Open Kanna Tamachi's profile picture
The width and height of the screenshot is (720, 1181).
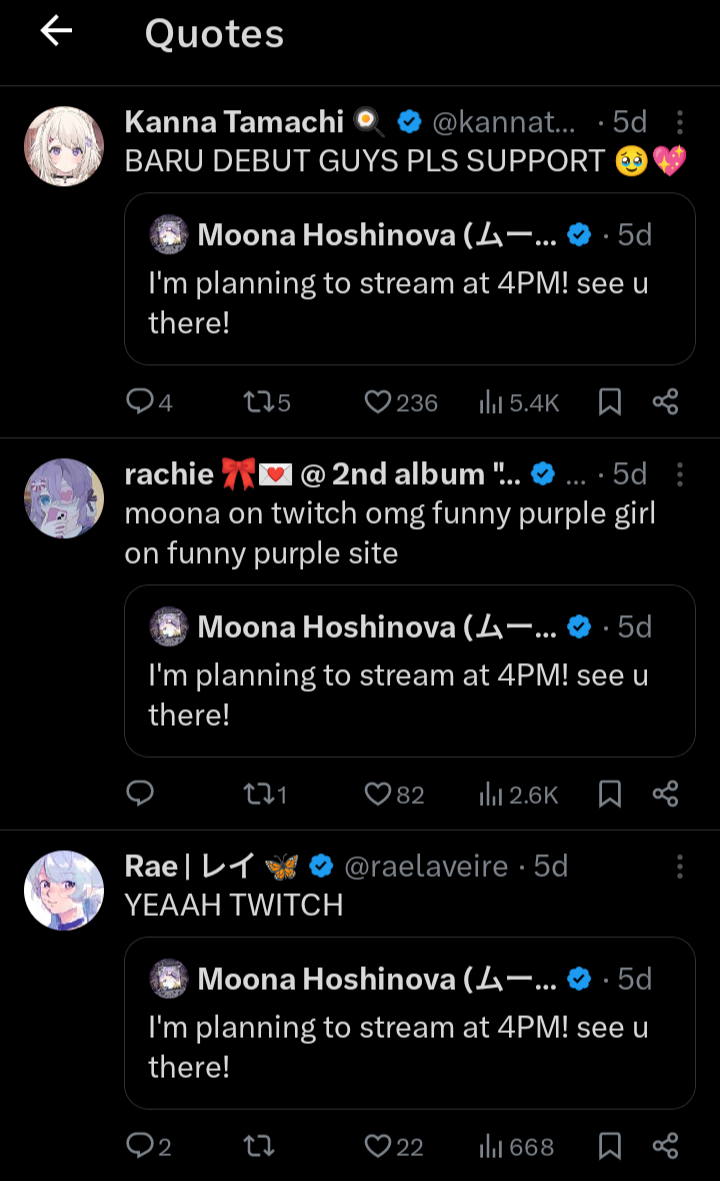(64, 146)
